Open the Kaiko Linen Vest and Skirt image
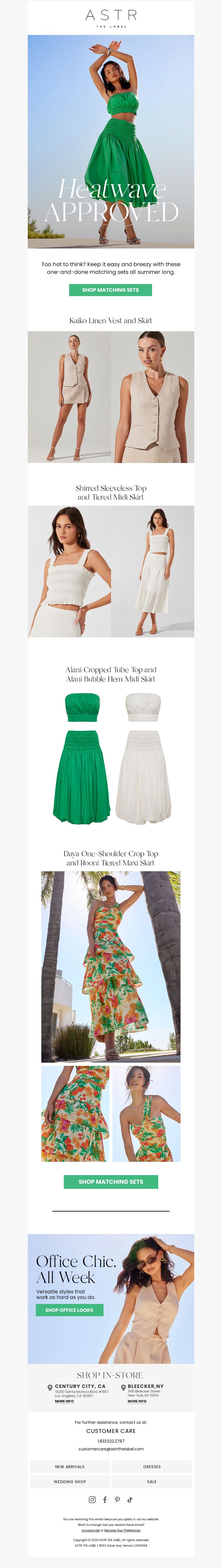The height and width of the screenshot is (1568, 222). (111, 396)
